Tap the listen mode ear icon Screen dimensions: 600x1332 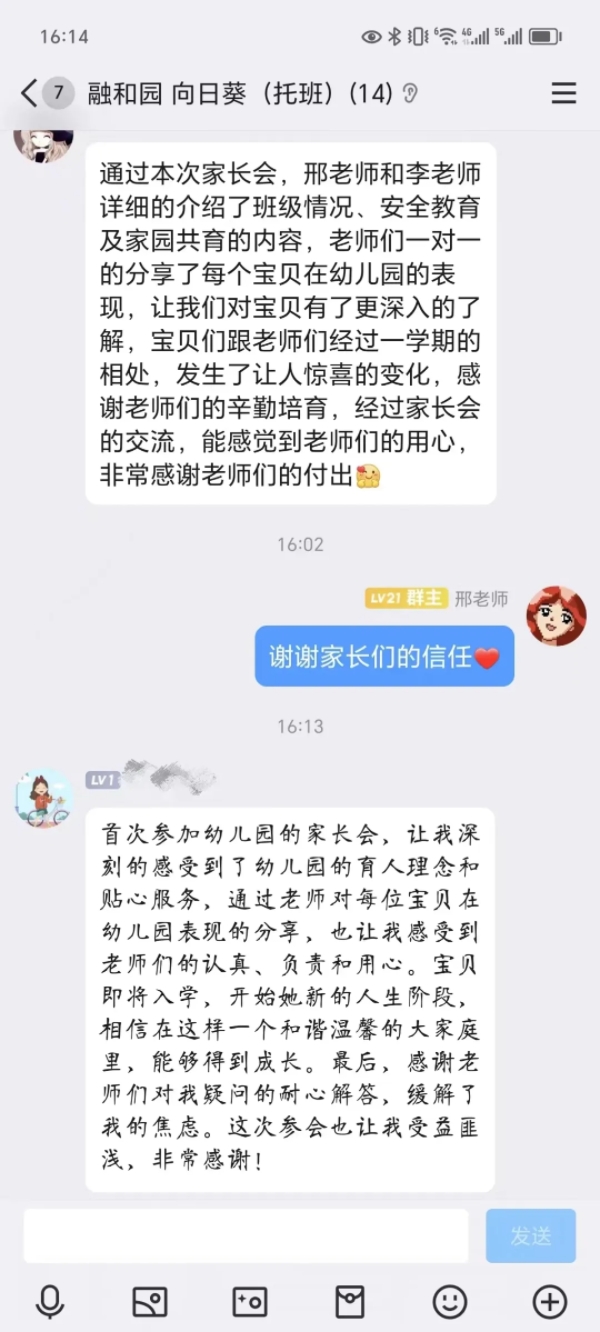[410, 94]
